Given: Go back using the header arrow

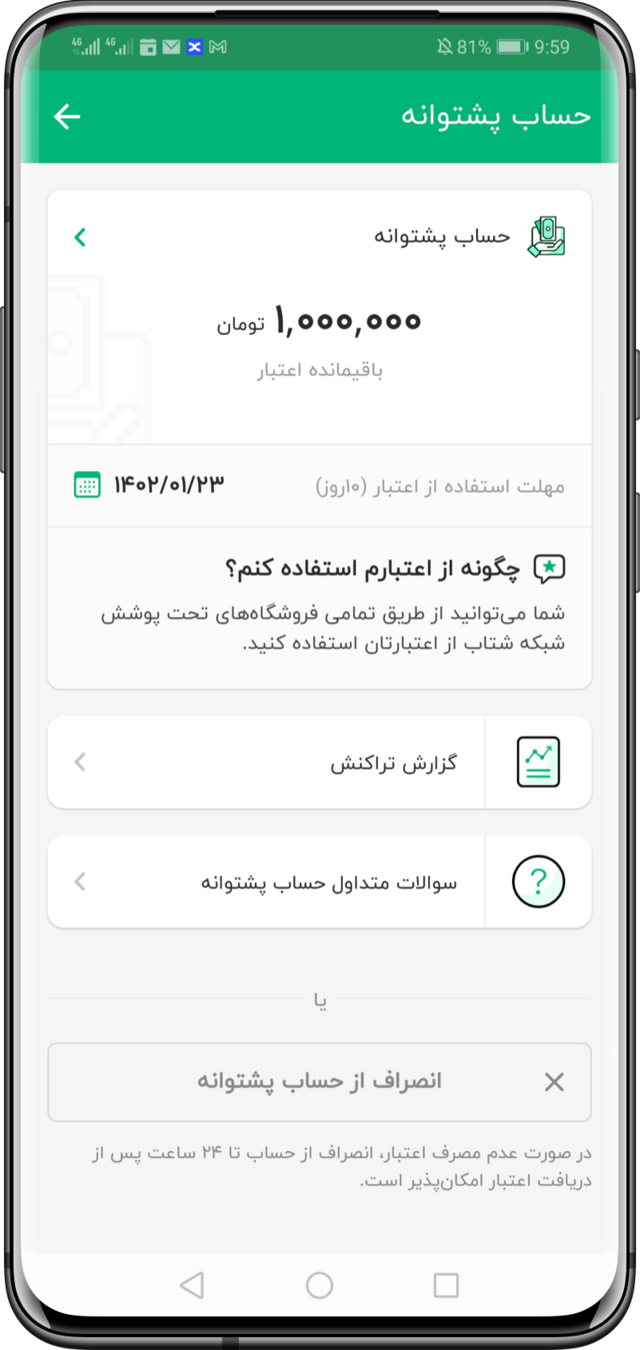Looking at the screenshot, I should pos(67,117).
